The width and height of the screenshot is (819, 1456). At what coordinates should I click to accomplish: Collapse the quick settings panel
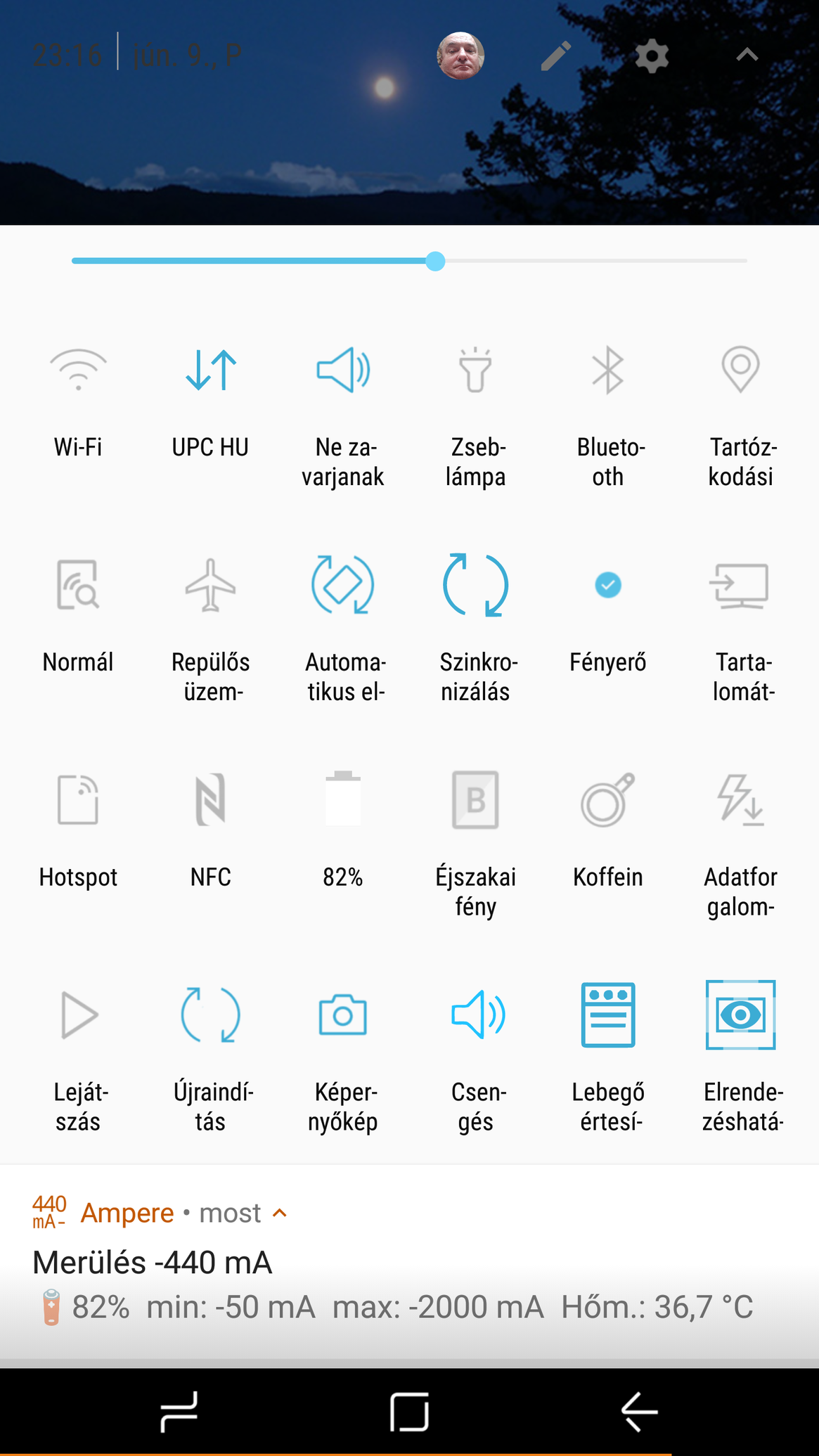(x=747, y=55)
